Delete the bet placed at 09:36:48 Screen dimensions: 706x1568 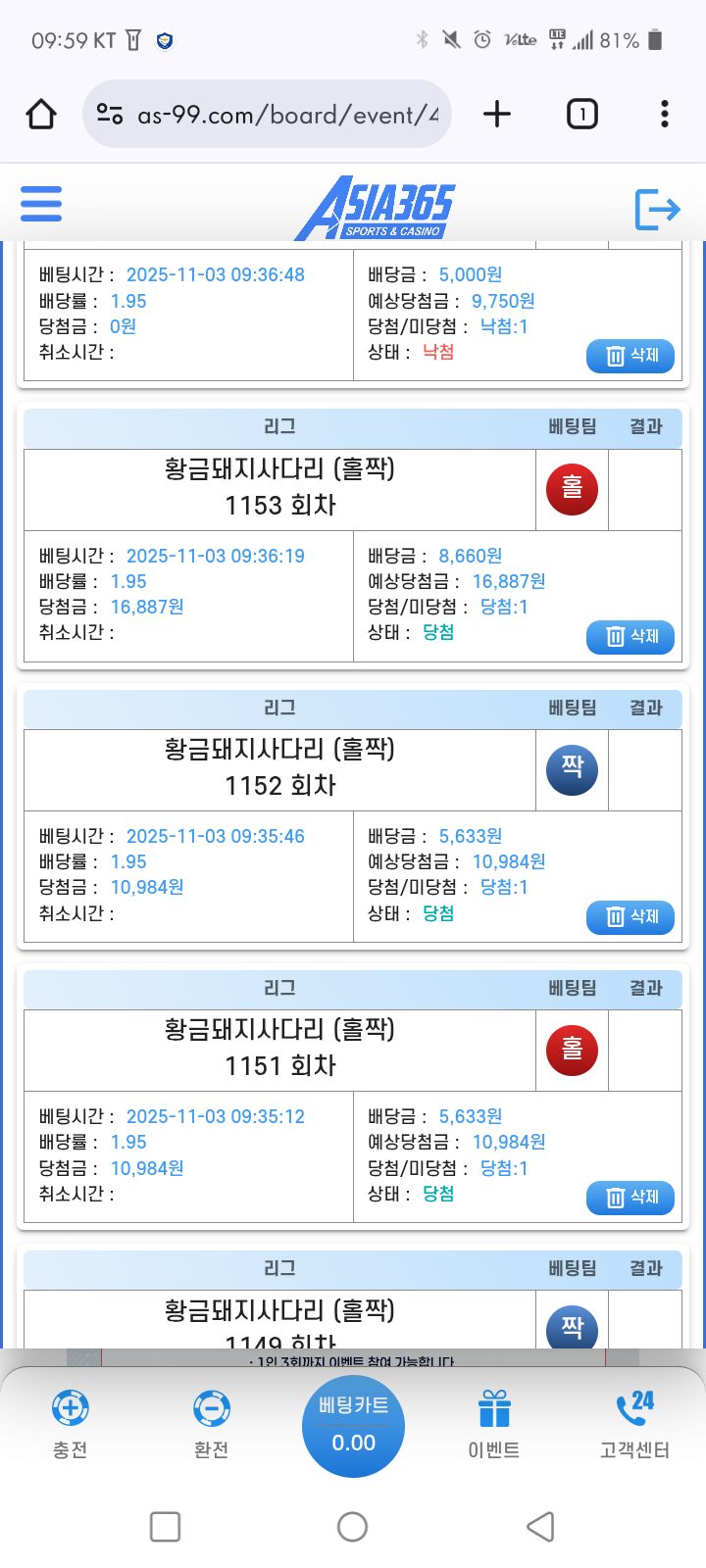(x=630, y=356)
